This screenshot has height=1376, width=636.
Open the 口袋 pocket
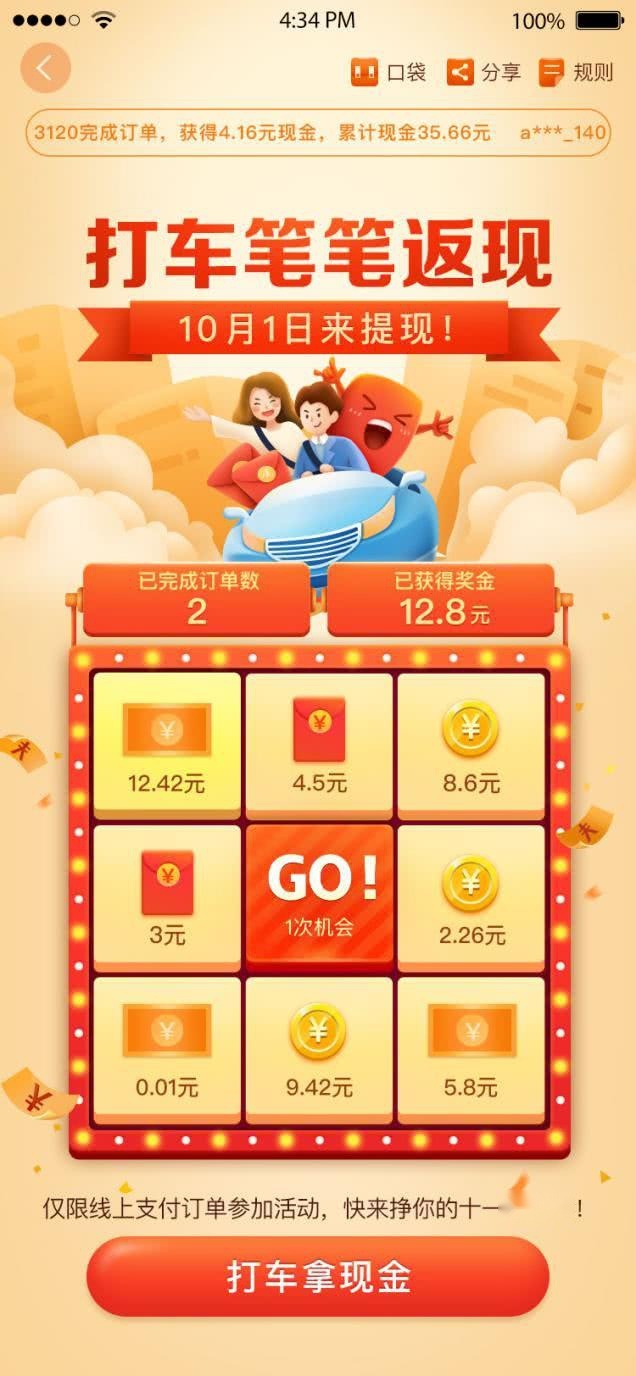pyautogui.click(x=389, y=72)
